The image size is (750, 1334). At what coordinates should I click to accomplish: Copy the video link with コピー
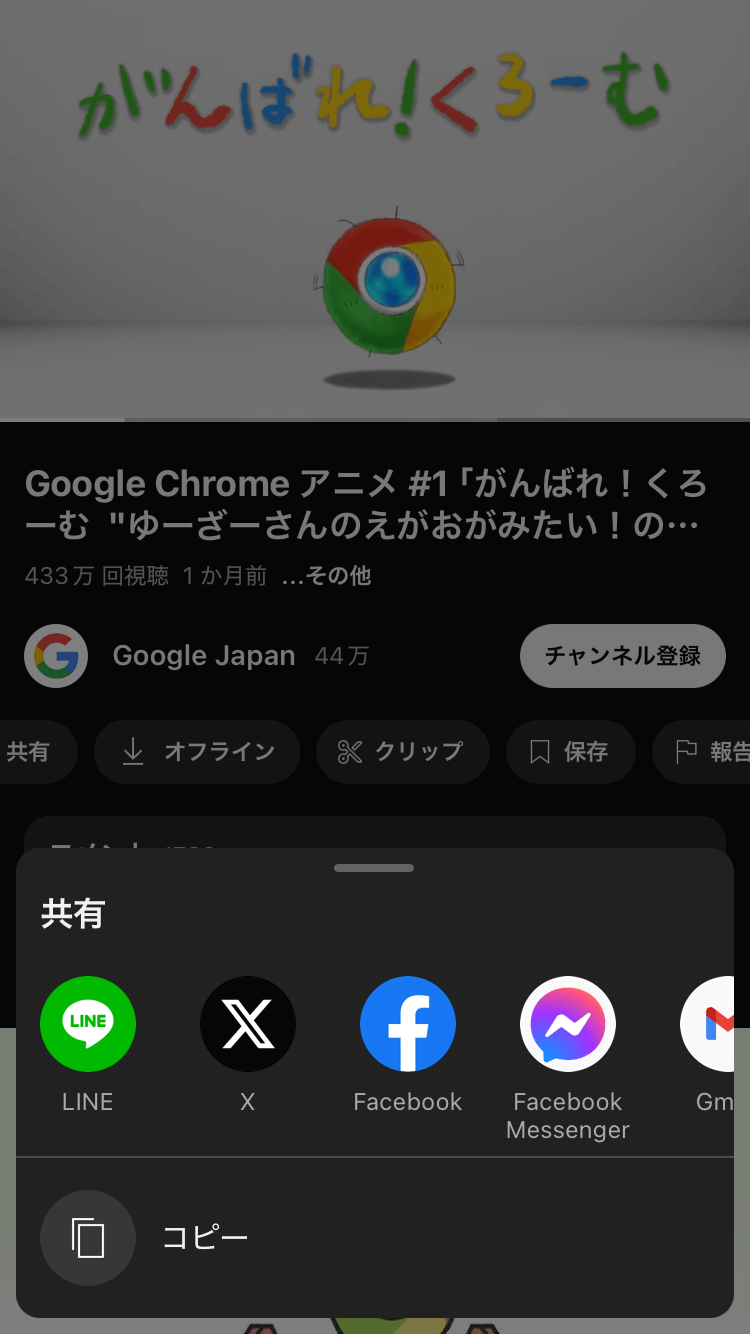[205, 1238]
